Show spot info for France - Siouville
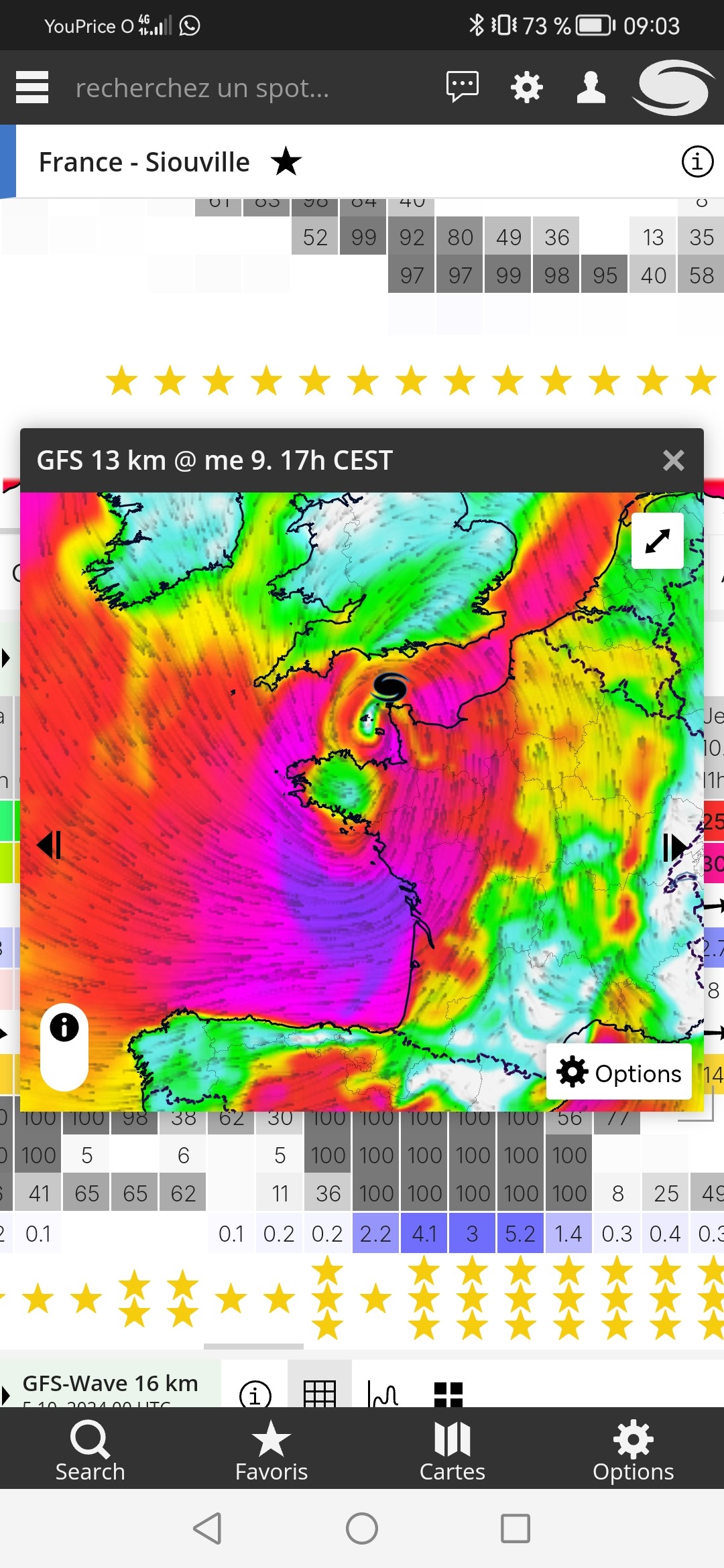This screenshot has width=724, height=1568. [x=697, y=161]
